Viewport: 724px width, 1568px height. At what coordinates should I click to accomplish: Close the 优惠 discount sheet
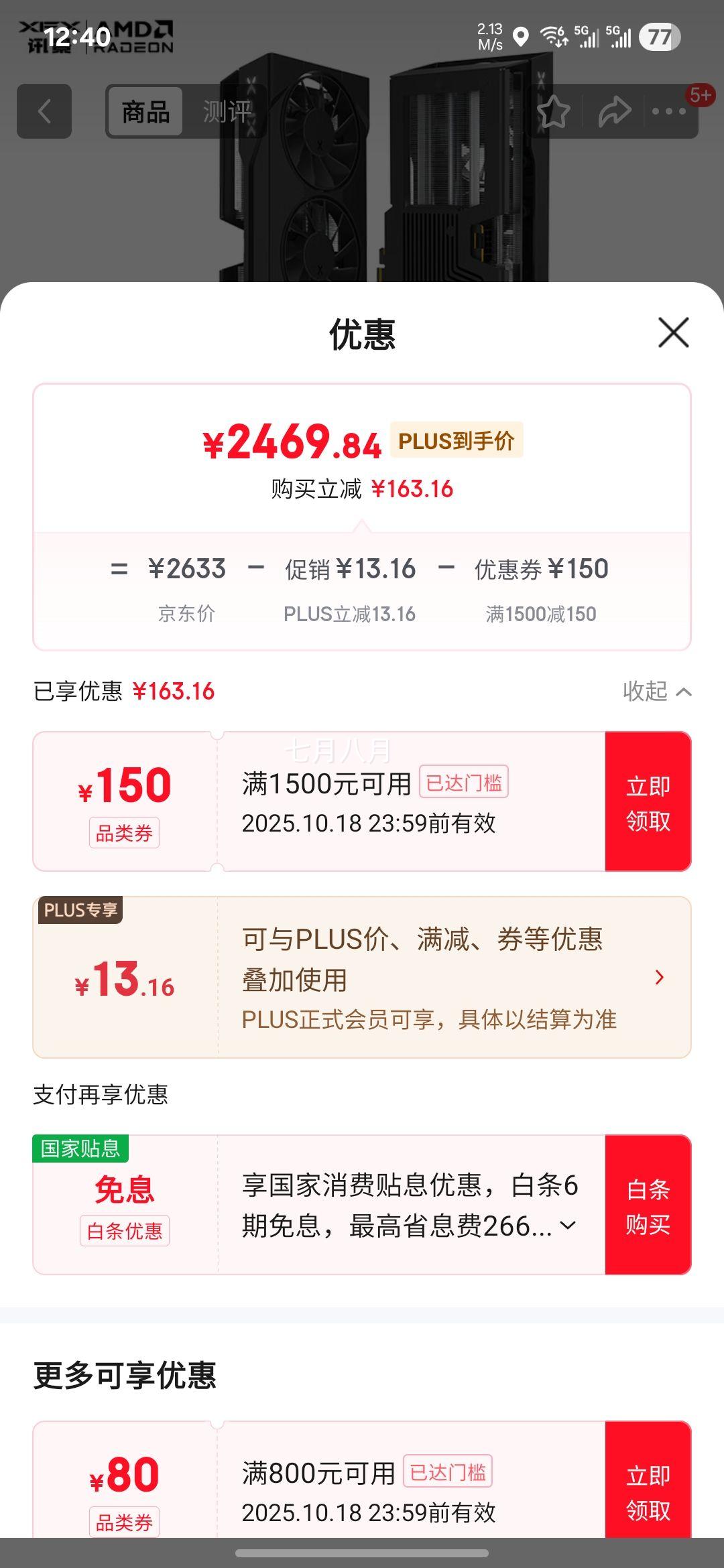coord(673,333)
